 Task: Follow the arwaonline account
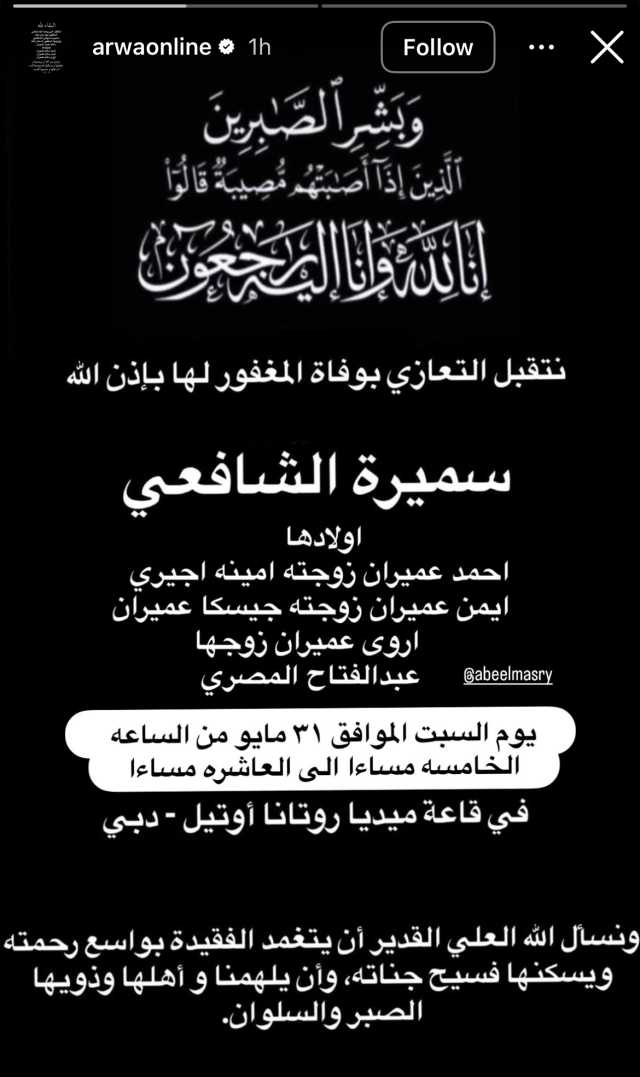(437, 47)
